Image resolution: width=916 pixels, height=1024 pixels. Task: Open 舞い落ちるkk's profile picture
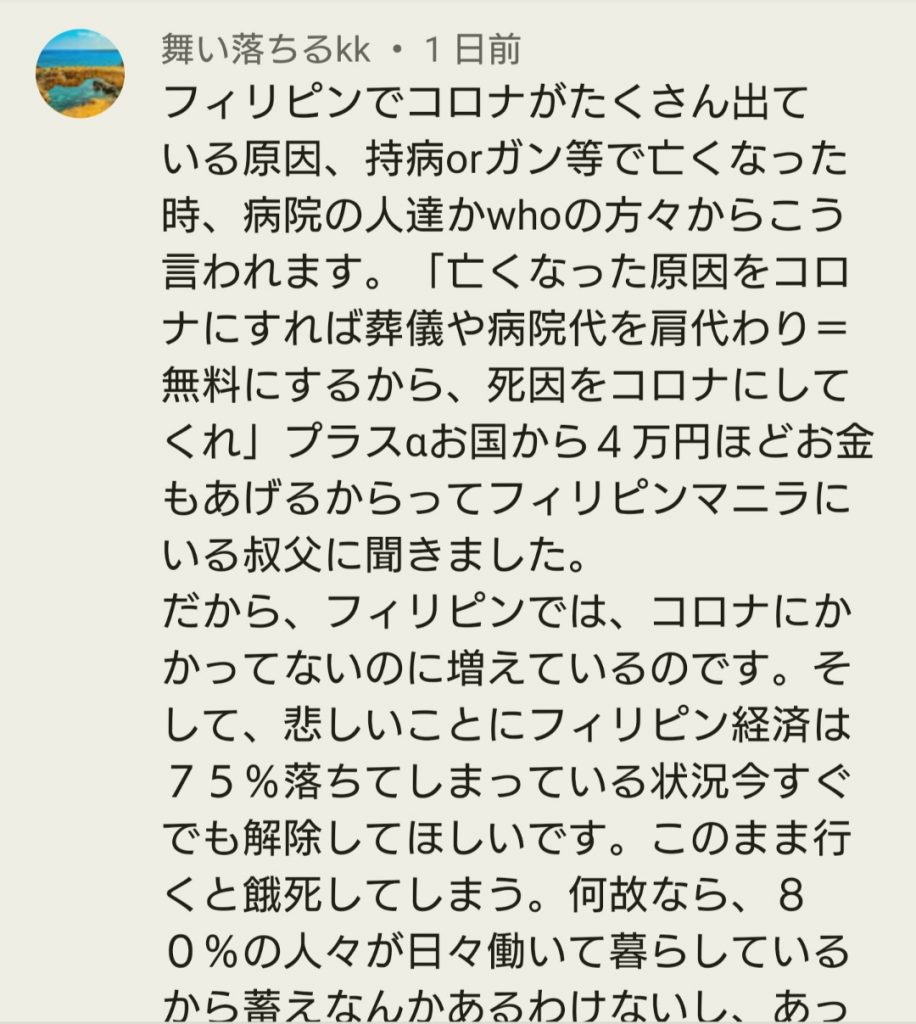coord(80,74)
